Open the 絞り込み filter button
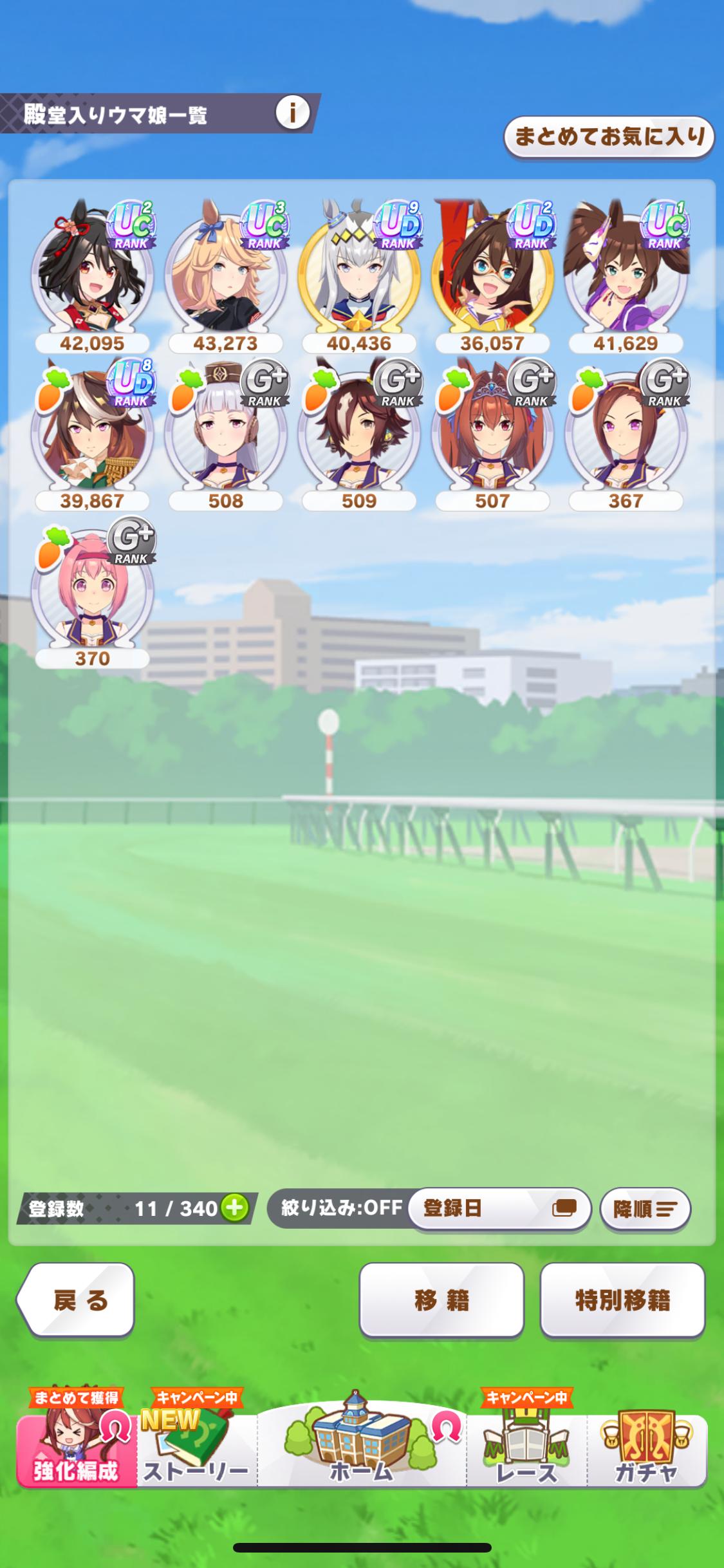 pyautogui.click(x=341, y=1208)
